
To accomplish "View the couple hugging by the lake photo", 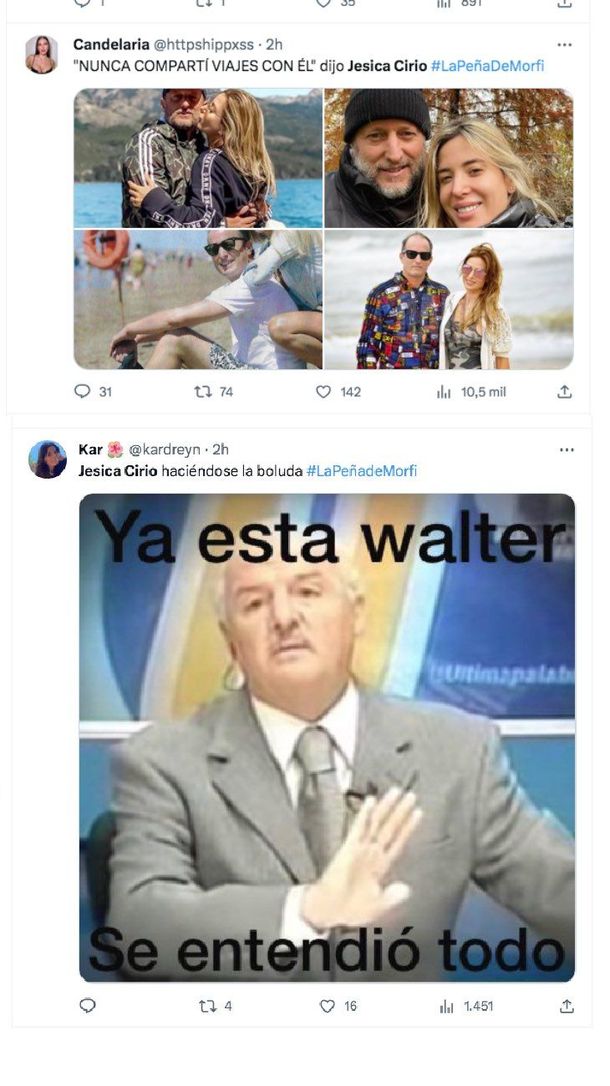I will coord(198,158).
